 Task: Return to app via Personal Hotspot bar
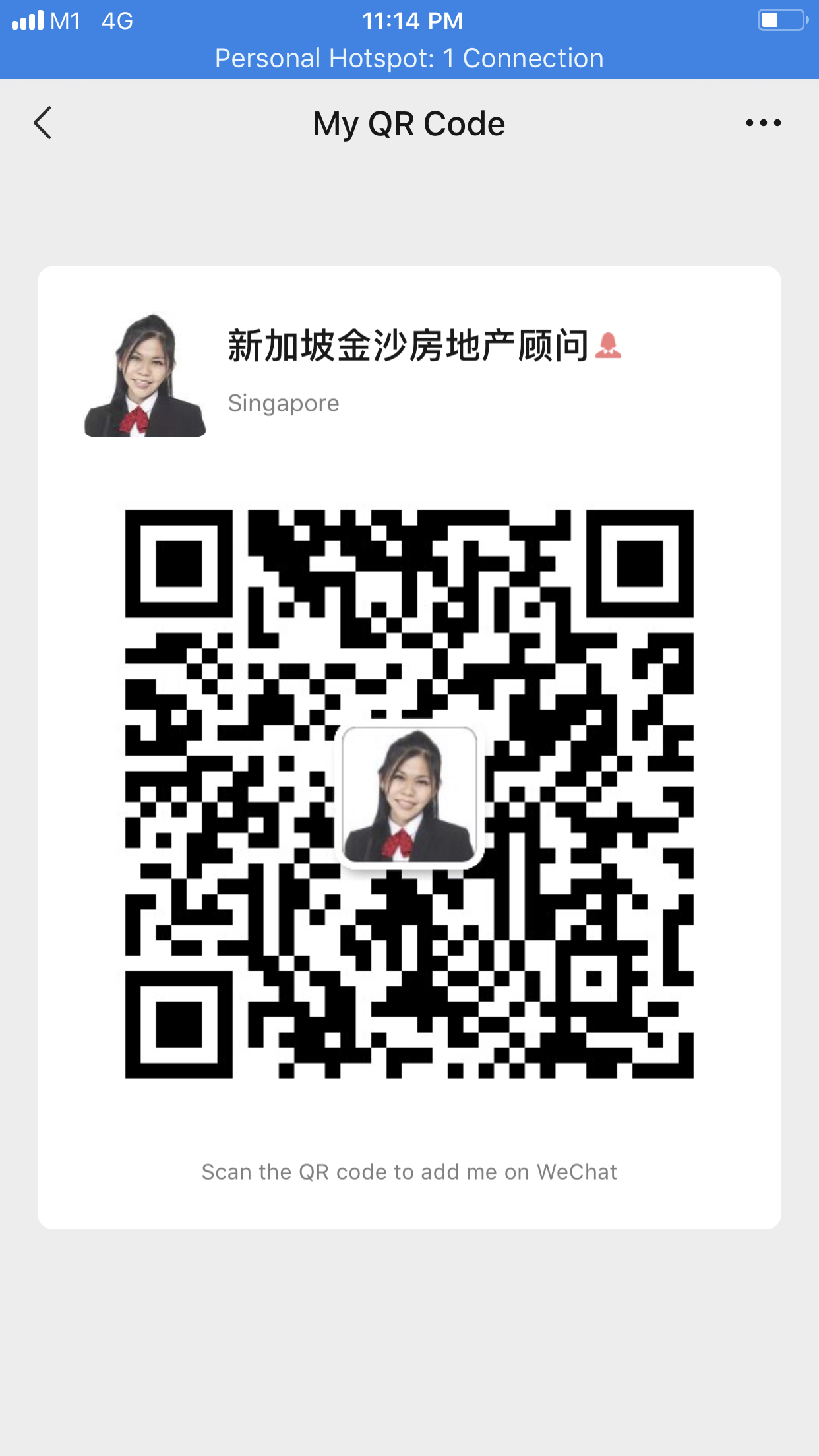tap(409, 58)
